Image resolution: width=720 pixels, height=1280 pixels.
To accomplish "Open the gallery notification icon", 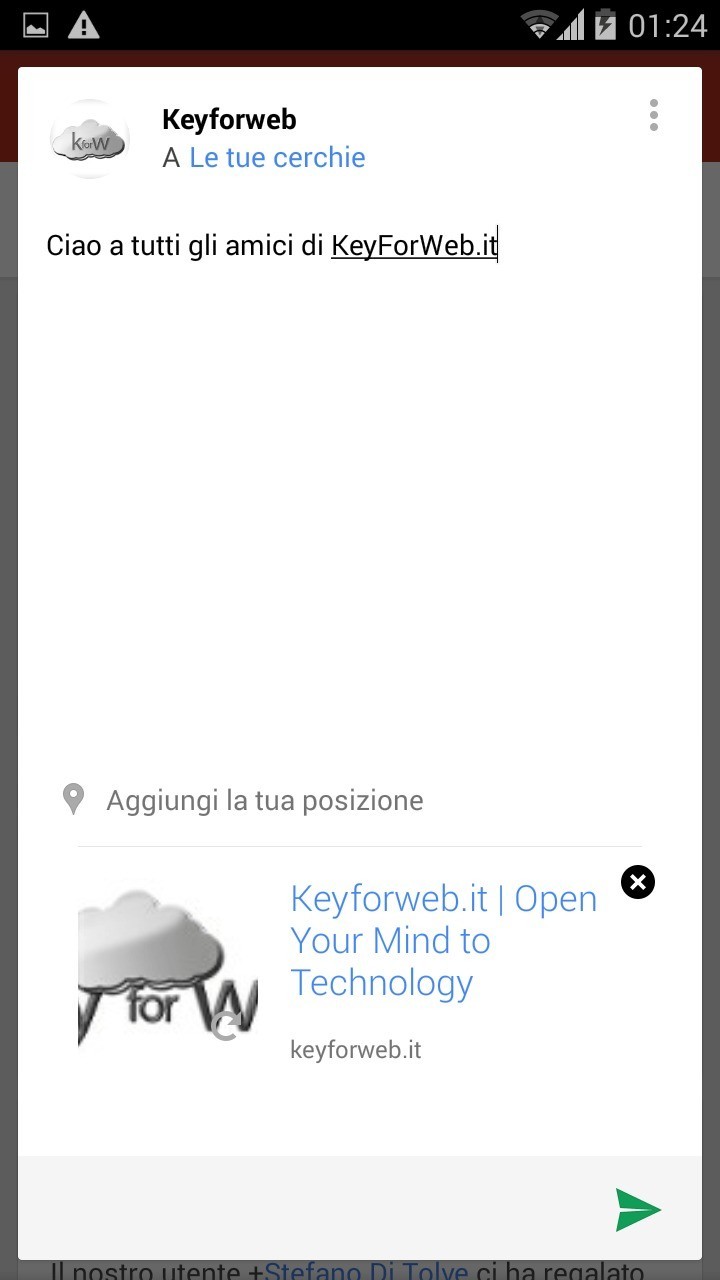I will [37, 25].
